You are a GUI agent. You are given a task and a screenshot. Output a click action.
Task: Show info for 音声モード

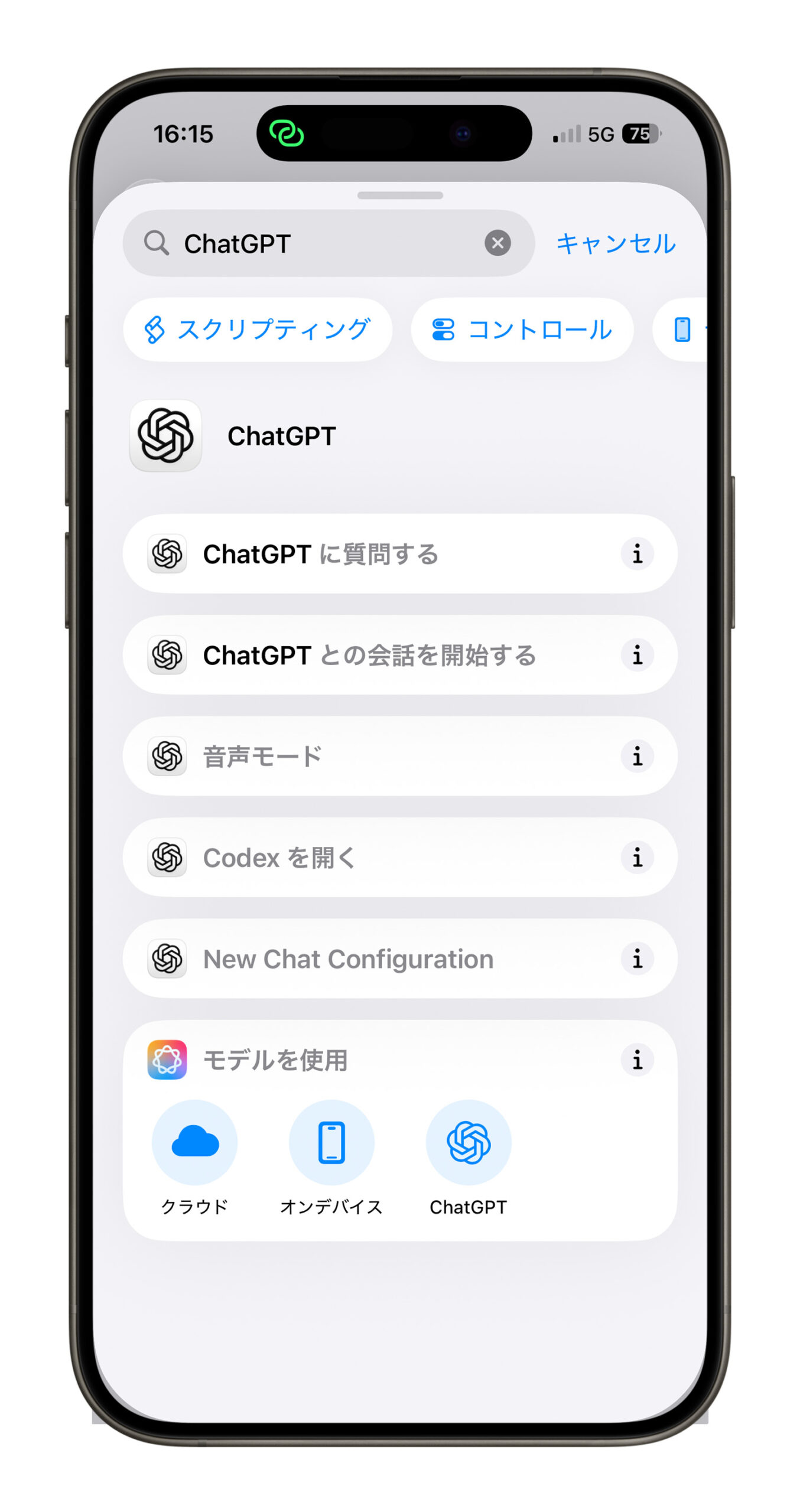point(637,756)
